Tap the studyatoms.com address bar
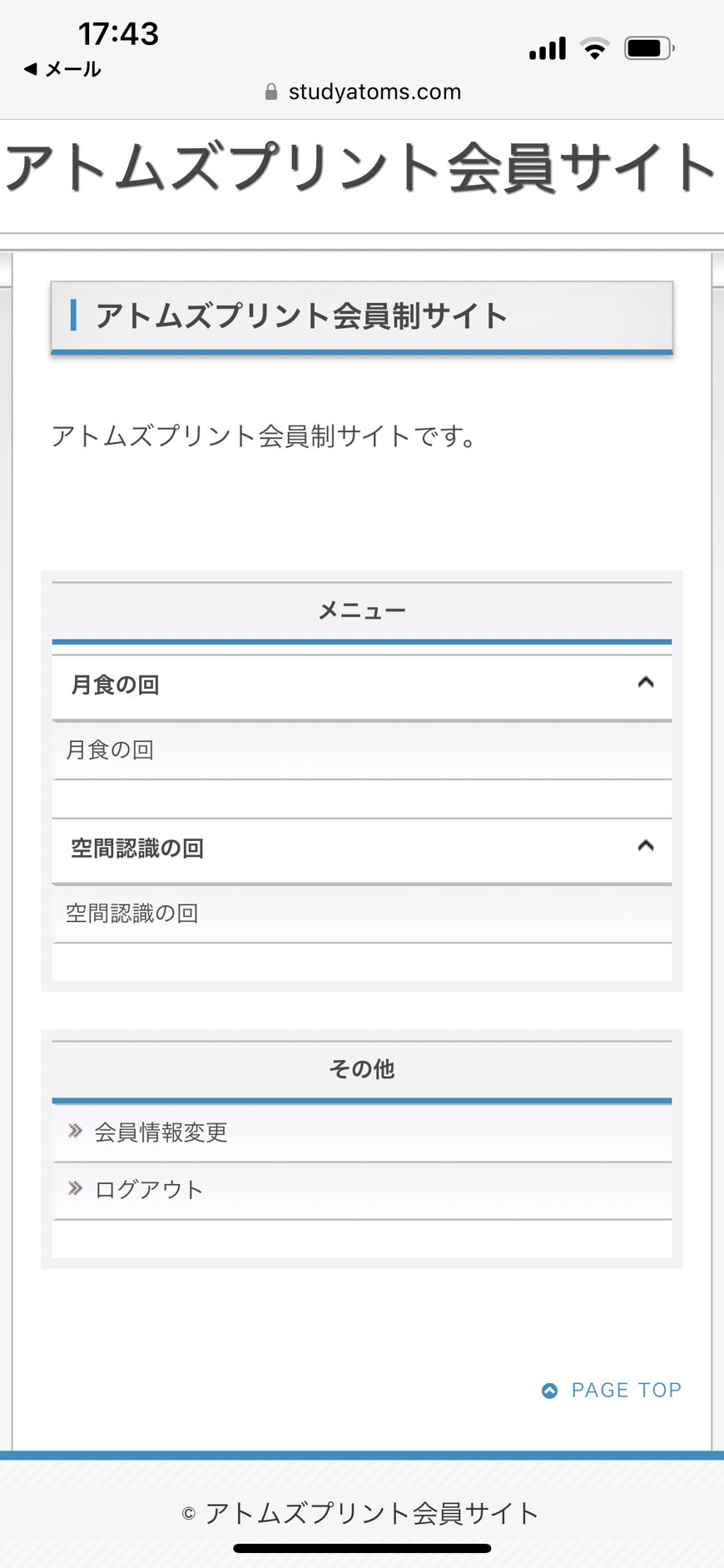The width and height of the screenshot is (724, 1568). click(x=362, y=92)
